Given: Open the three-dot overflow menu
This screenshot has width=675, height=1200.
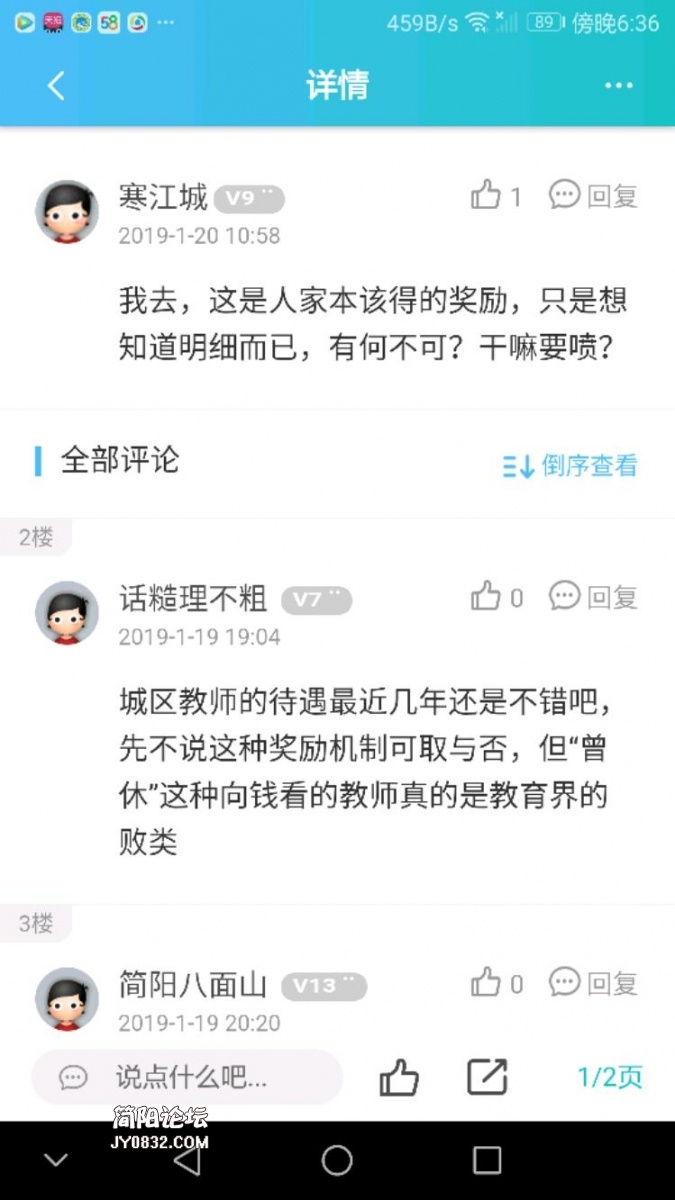Looking at the screenshot, I should pyautogui.click(x=619, y=86).
